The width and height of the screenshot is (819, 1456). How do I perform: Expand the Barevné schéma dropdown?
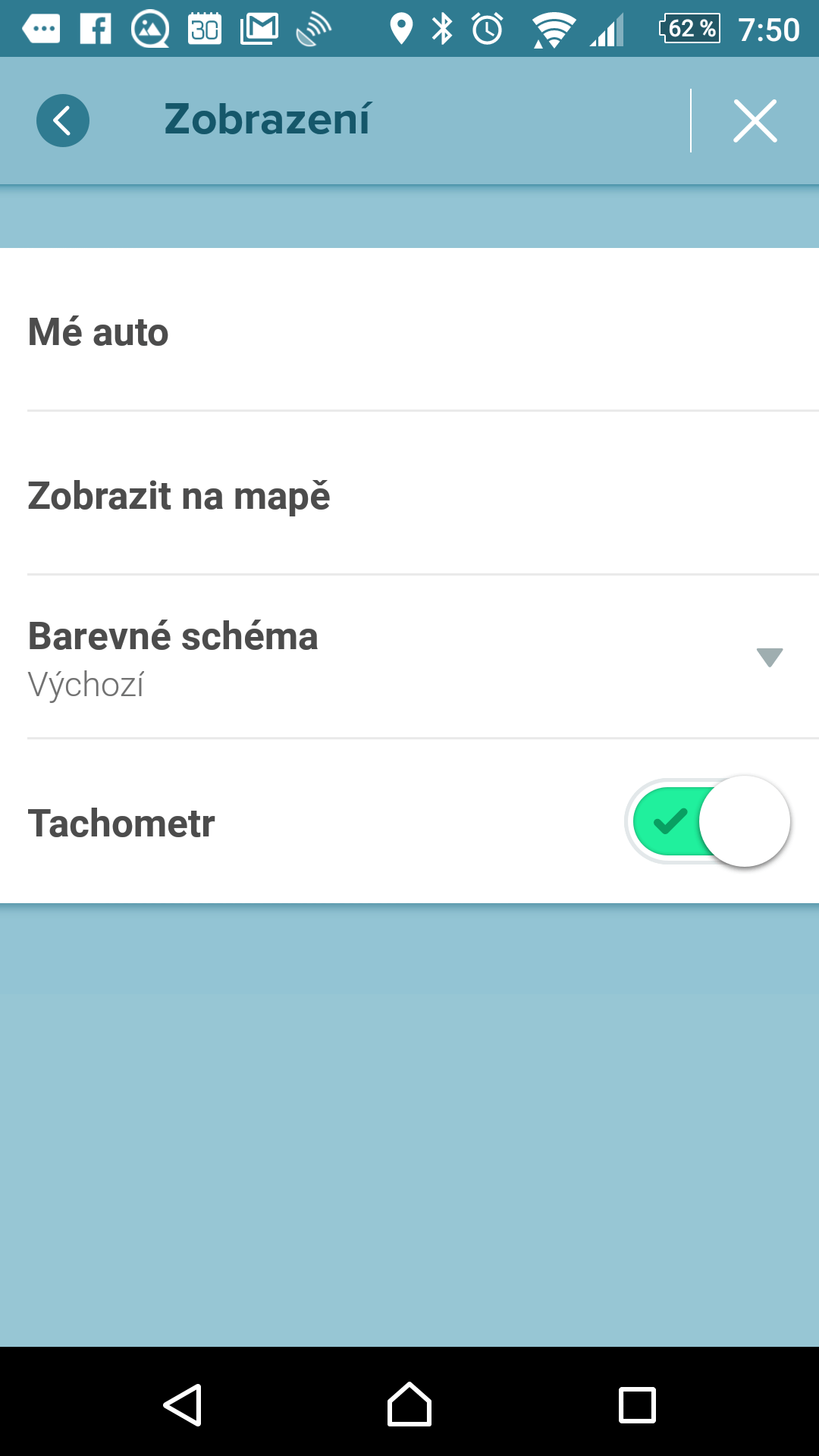[x=409, y=657]
